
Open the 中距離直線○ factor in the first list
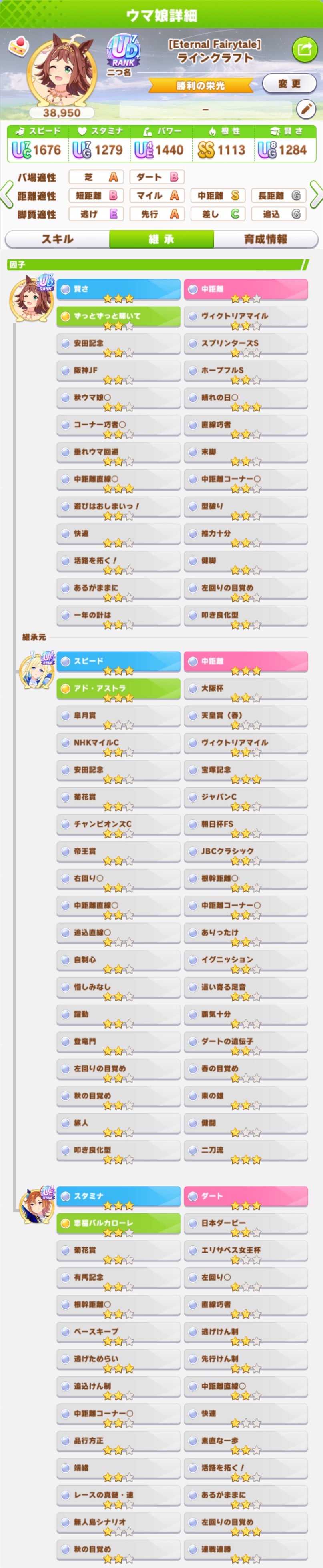[x=118, y=480]
